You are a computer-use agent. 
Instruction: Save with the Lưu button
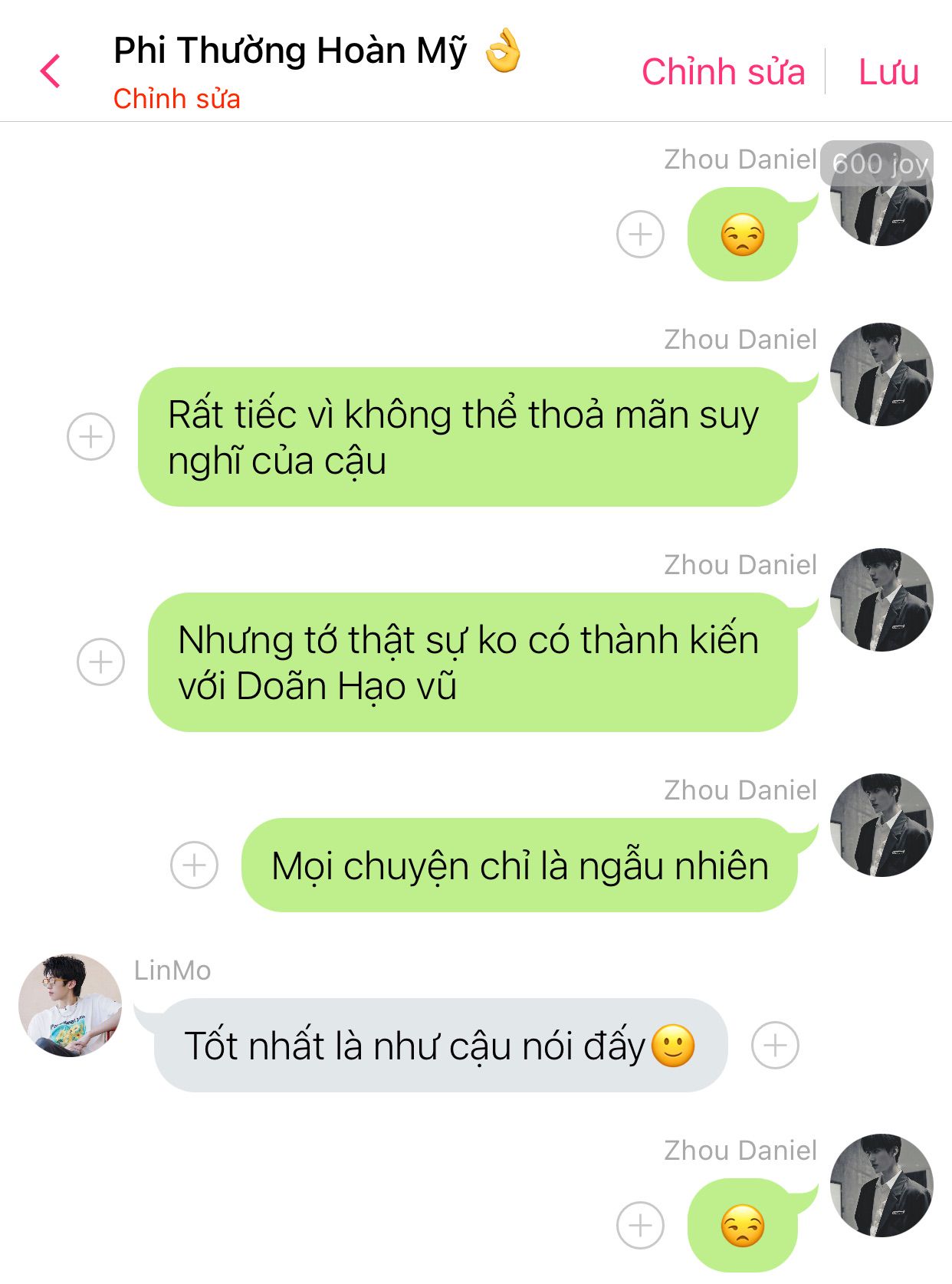point(888,72)
